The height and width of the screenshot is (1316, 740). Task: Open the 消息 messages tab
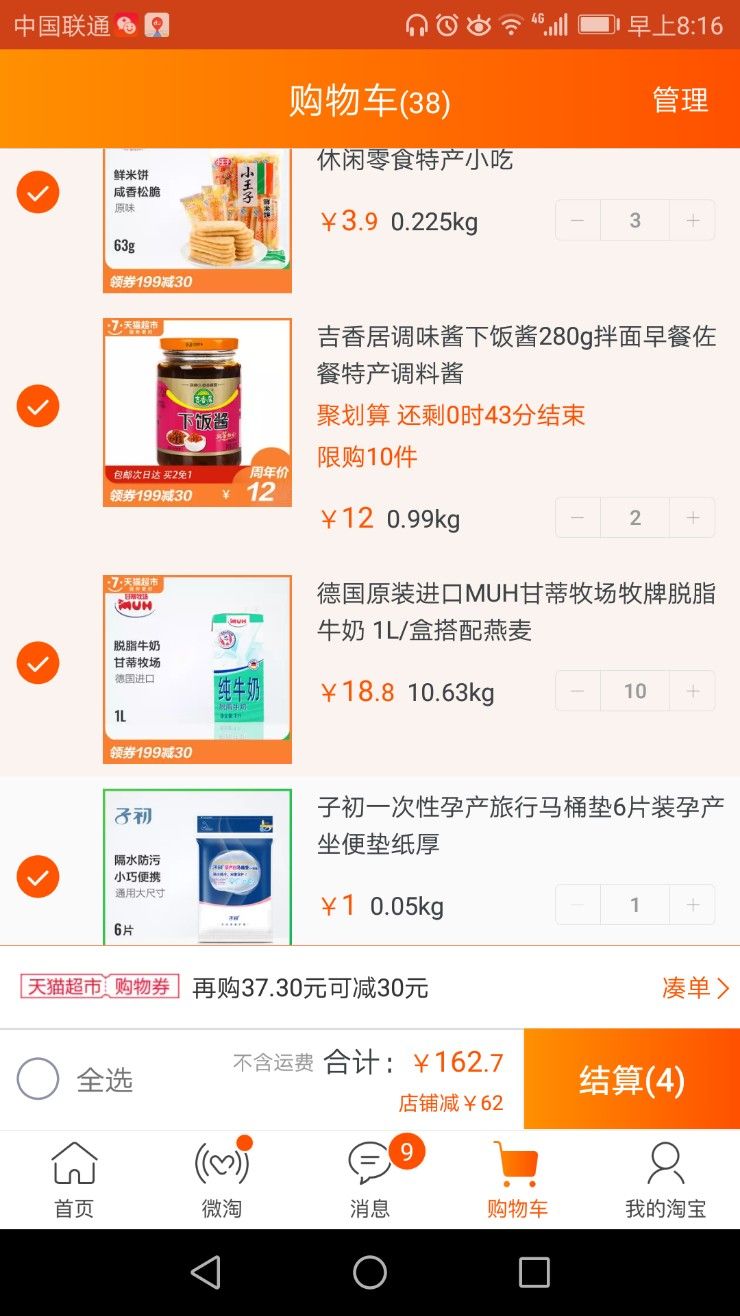[370, 1180]
